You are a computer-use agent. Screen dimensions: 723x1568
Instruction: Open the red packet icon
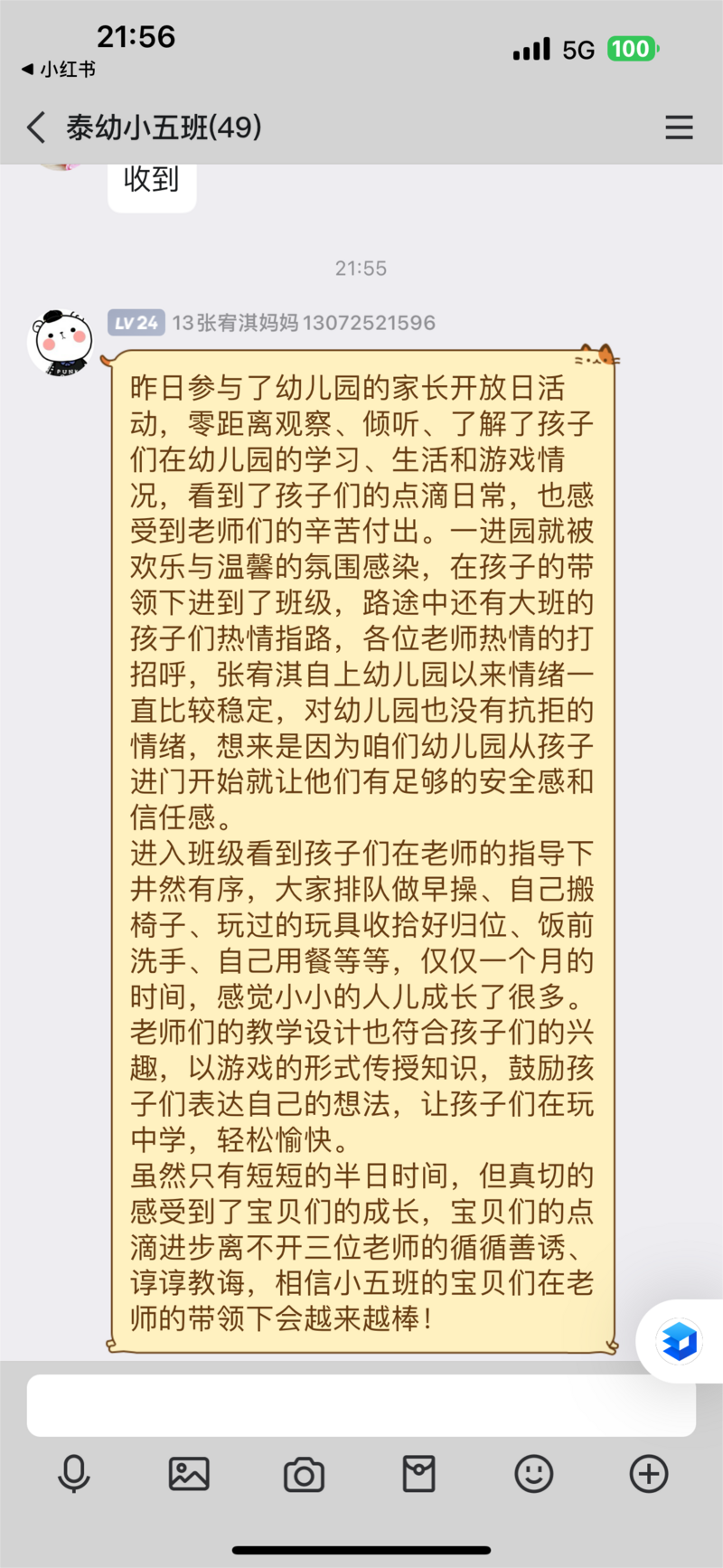point(418,1474)
